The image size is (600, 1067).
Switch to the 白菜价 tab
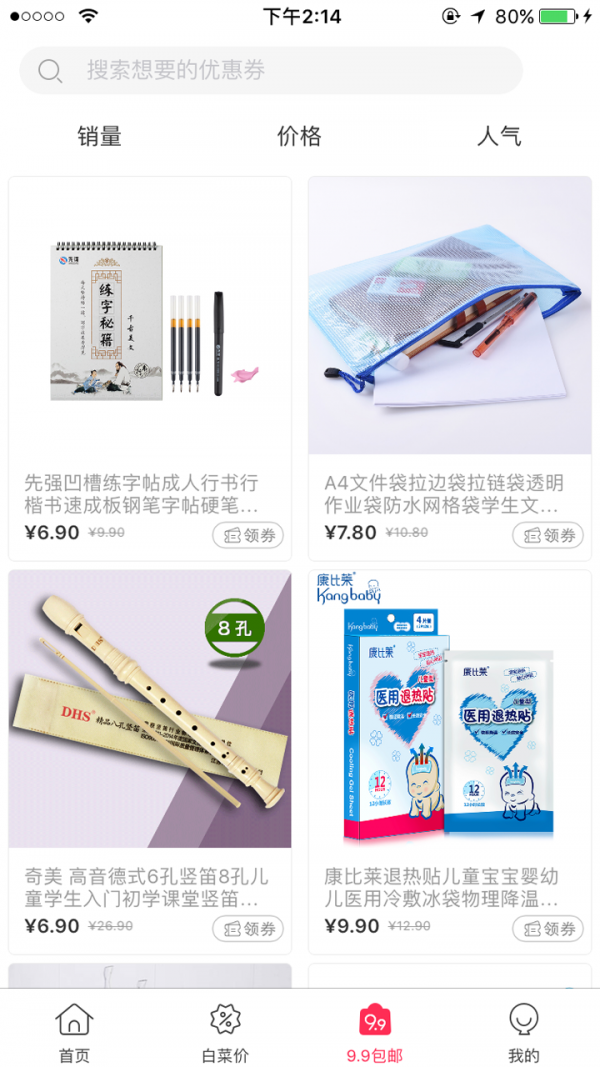225,1033
